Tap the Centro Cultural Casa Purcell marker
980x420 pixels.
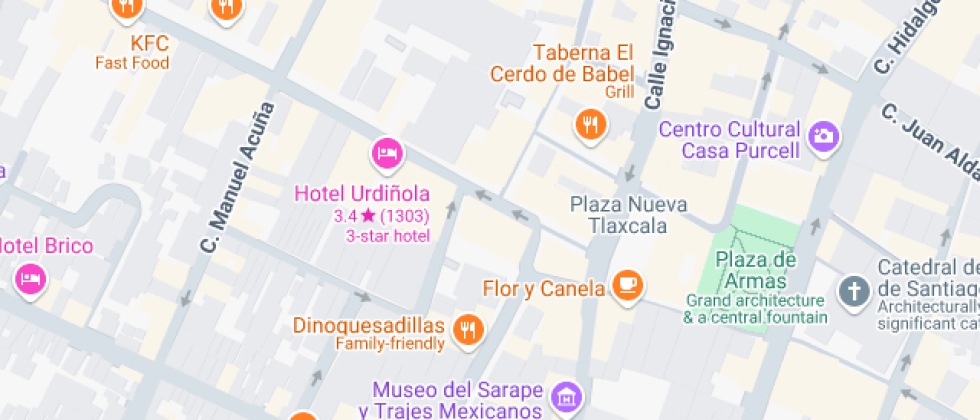point(825,135)
